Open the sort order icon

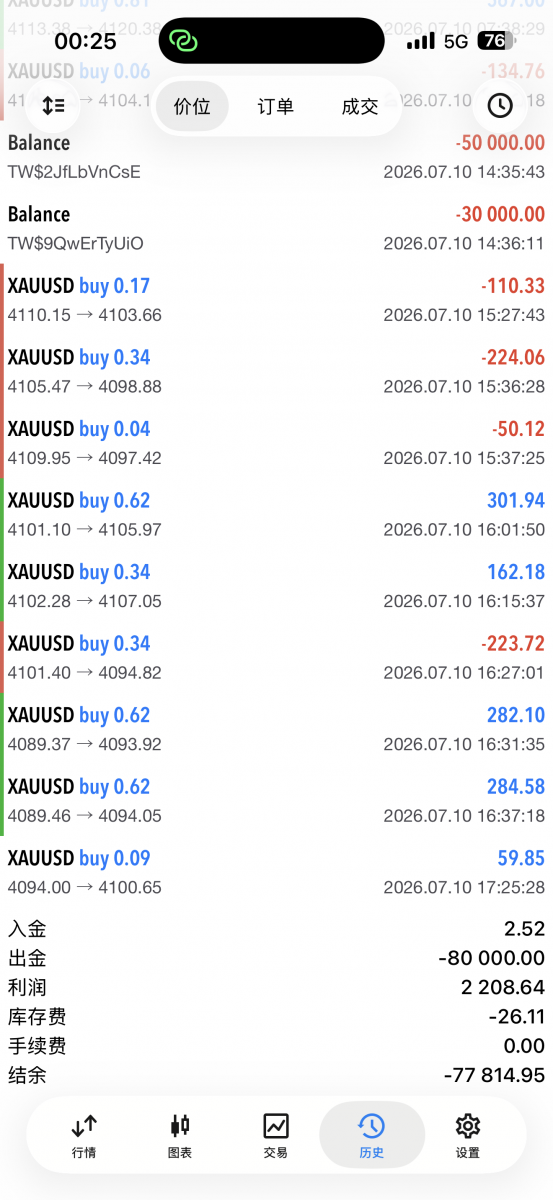point(53,105)
